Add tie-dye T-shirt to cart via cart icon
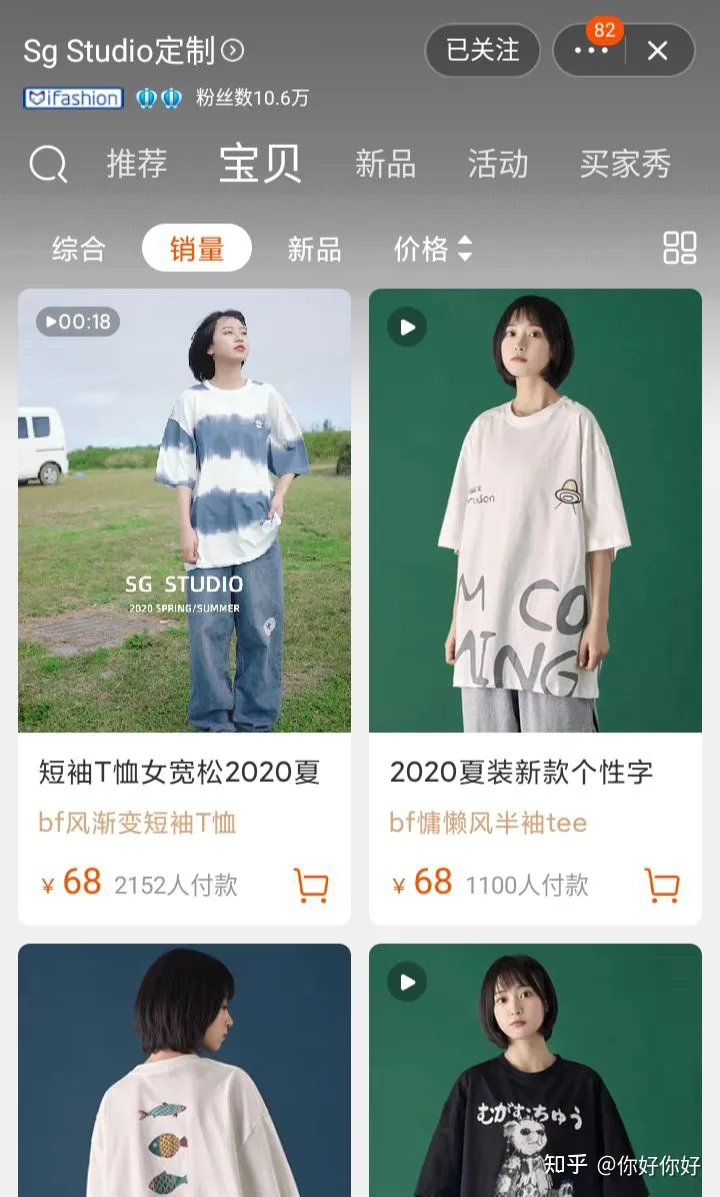Image resolution: width=720 pixels, height=1197 pixels. 311,885
